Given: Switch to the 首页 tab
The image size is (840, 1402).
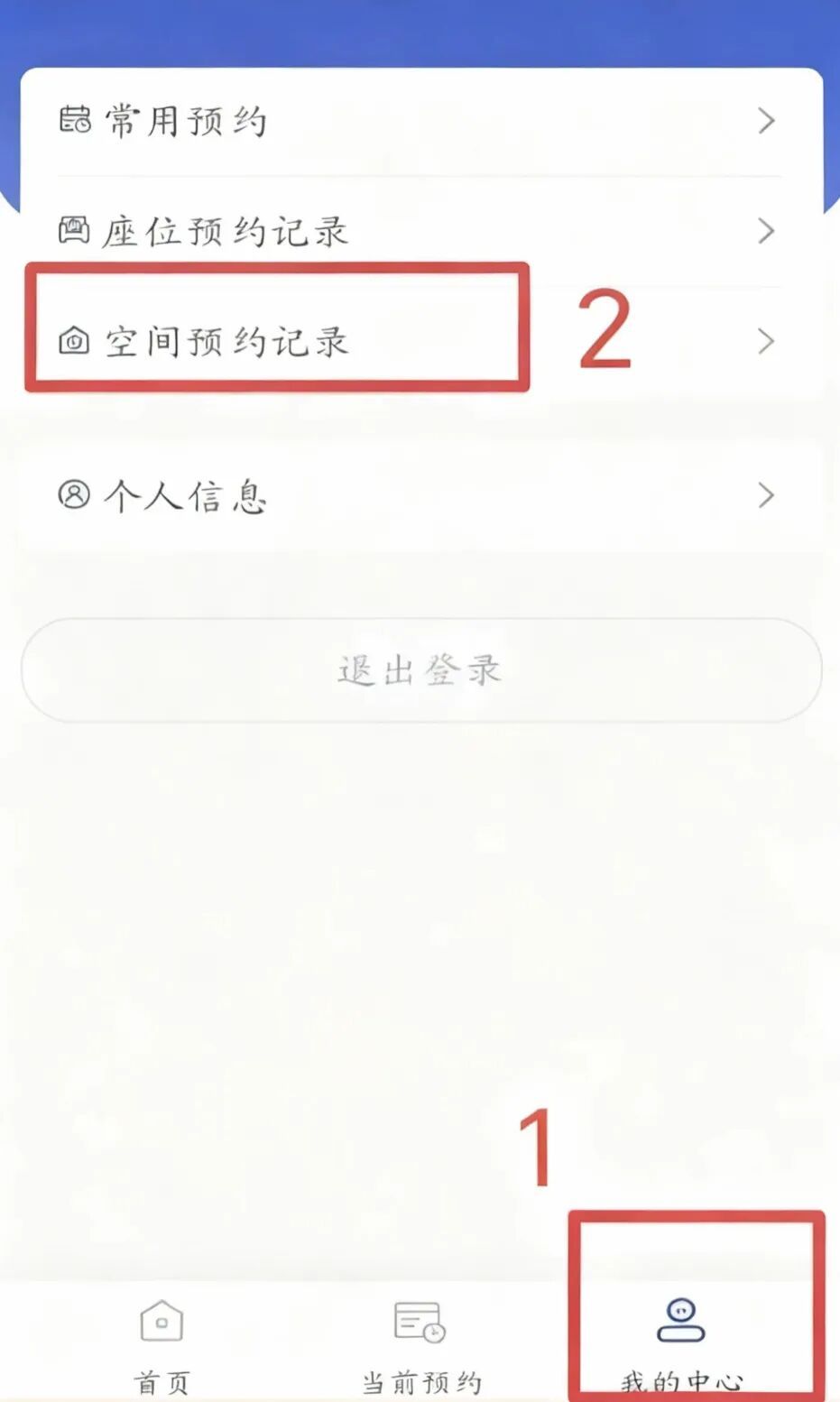Looking at the screenshot, I should pos(162,1353).
